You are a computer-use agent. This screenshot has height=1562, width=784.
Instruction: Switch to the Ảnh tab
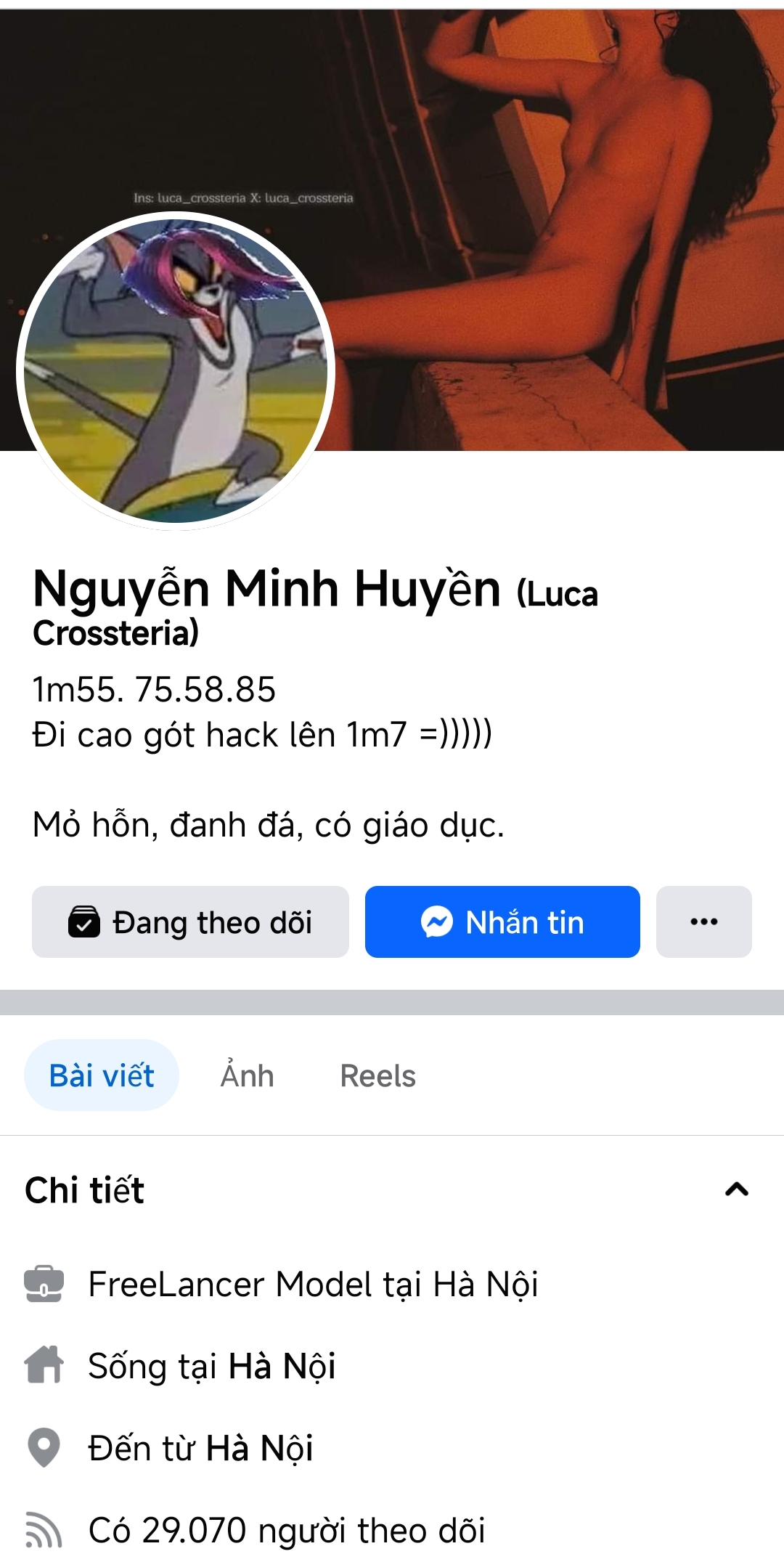click(247, 1075)
